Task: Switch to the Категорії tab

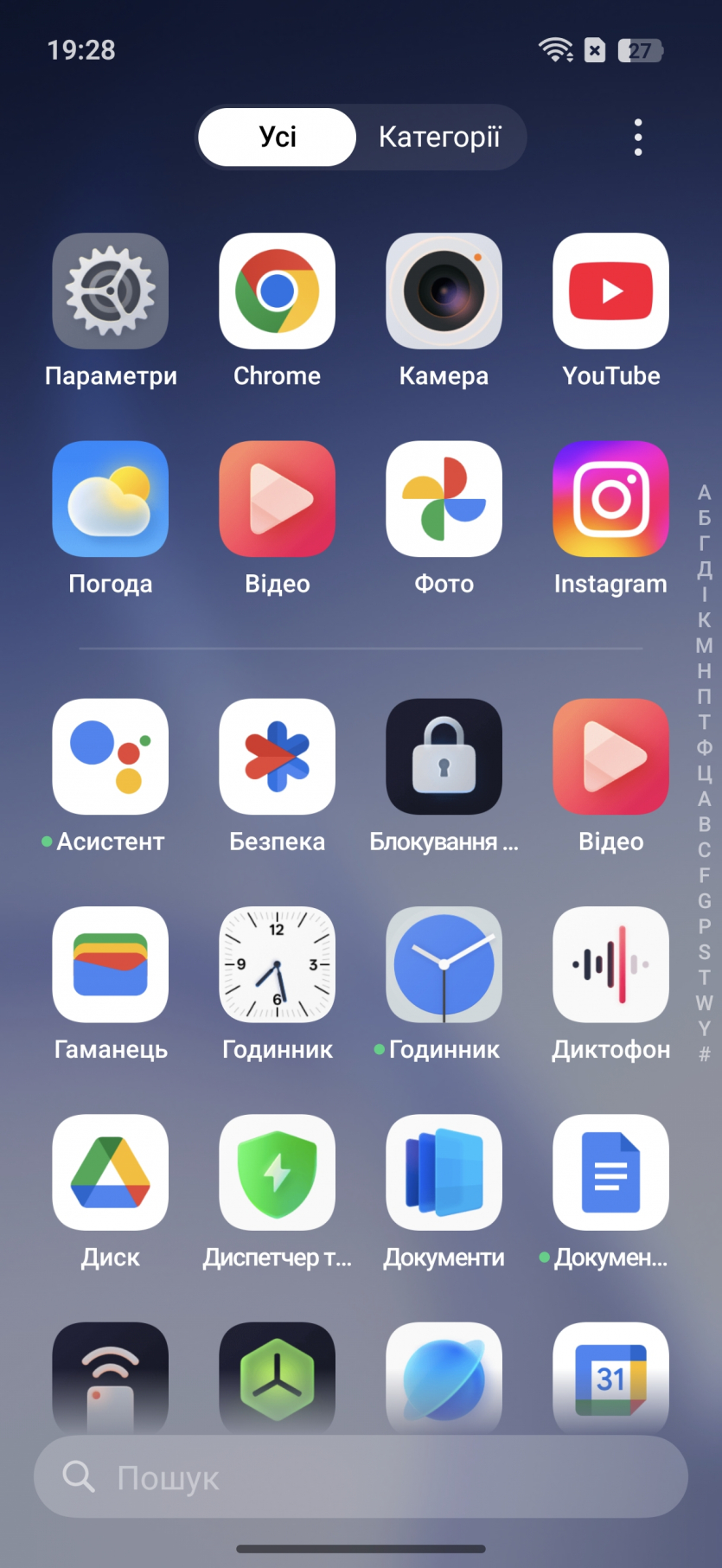Action: pyautogui.click(x=439, y=138)
